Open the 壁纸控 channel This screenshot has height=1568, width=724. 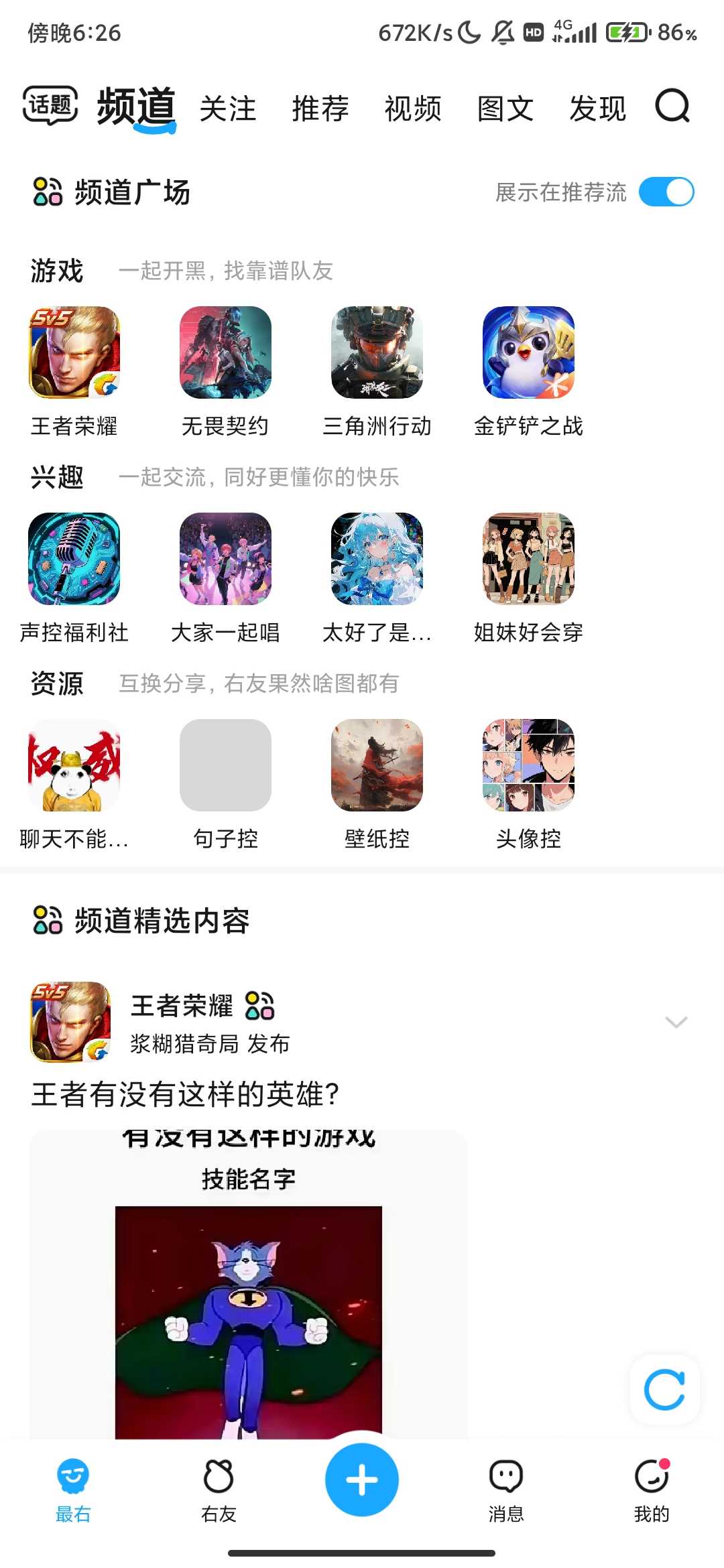[377, 766]
